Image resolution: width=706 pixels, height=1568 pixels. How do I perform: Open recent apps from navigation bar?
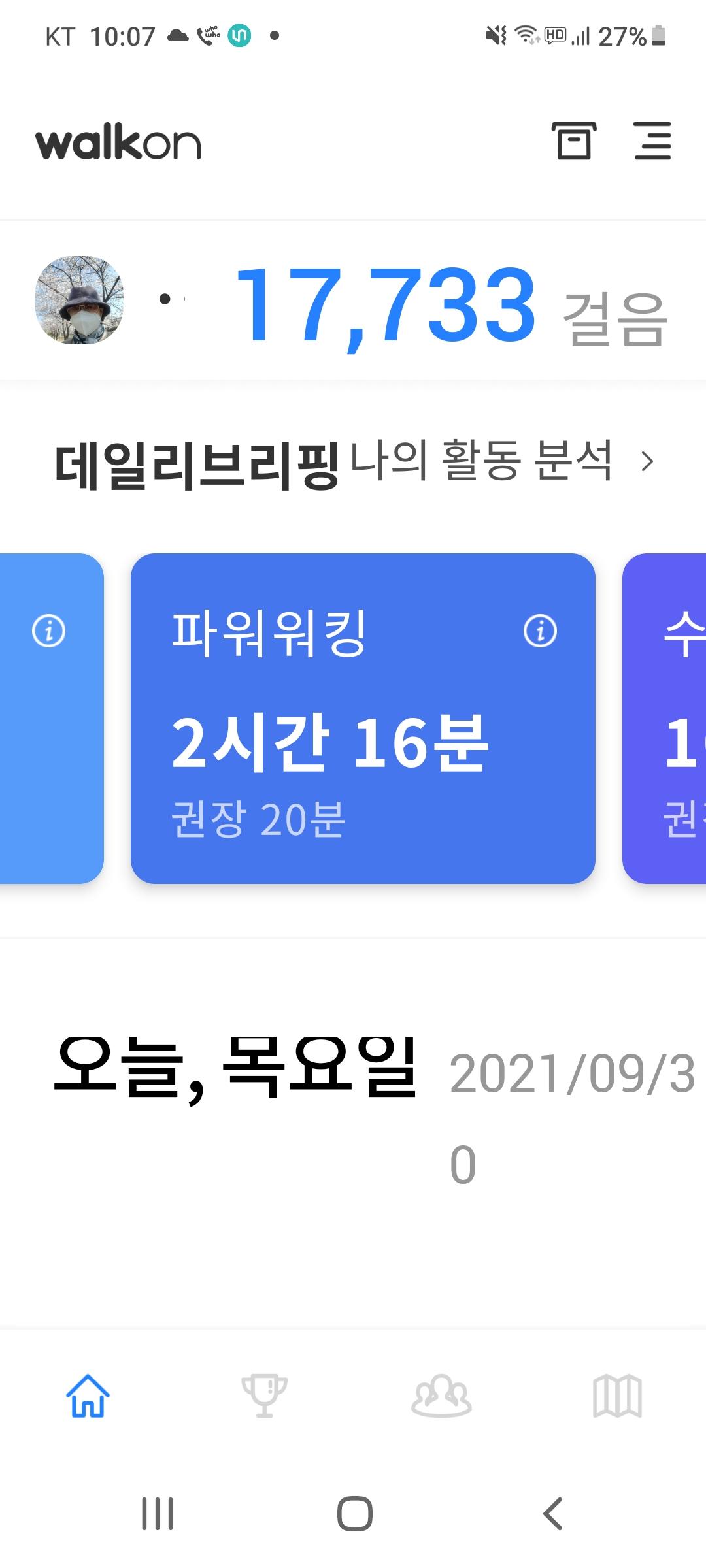pyautogui.click(x=158, y=1513)
